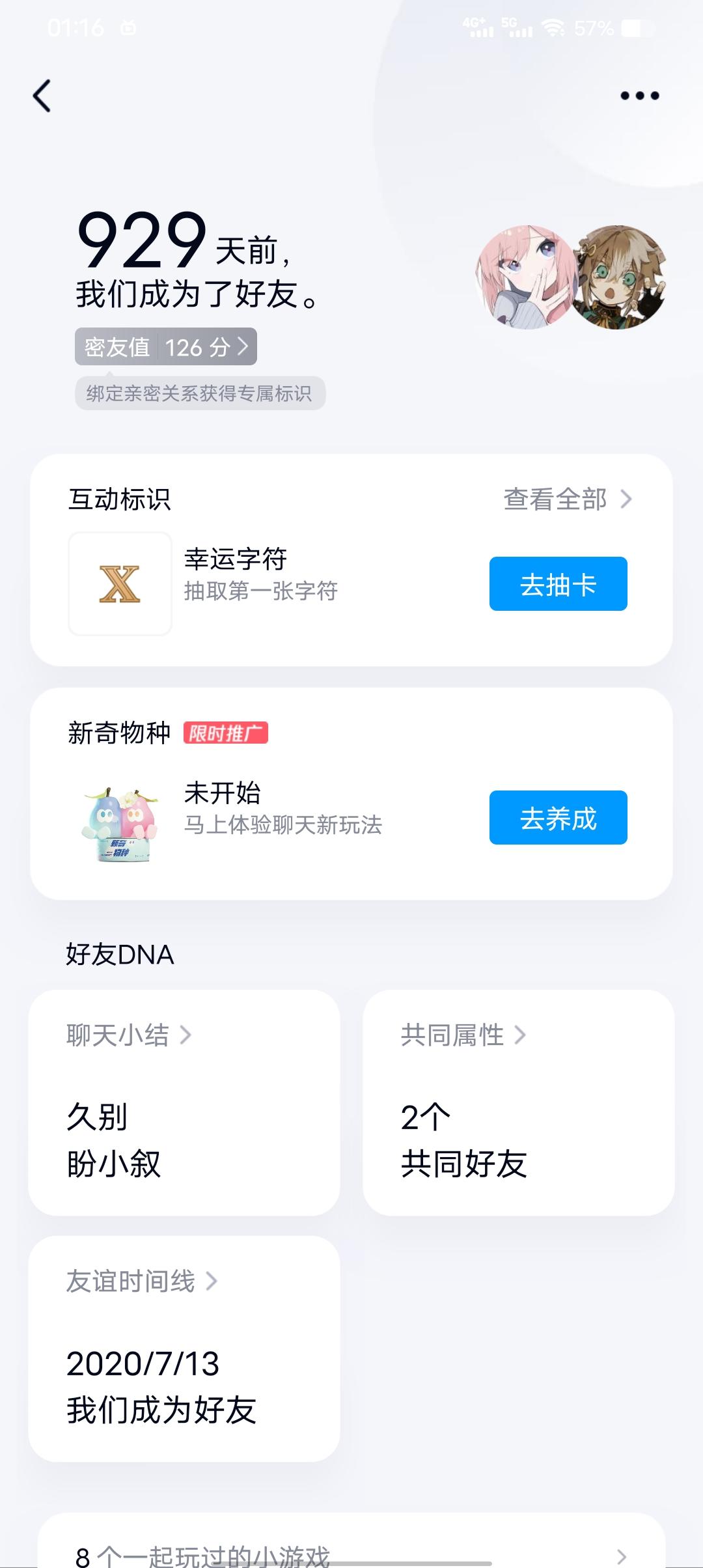Viewport: 703px width, 1568px height.
Task: Open the three-dot overflow menu
Action: [639, 96]
